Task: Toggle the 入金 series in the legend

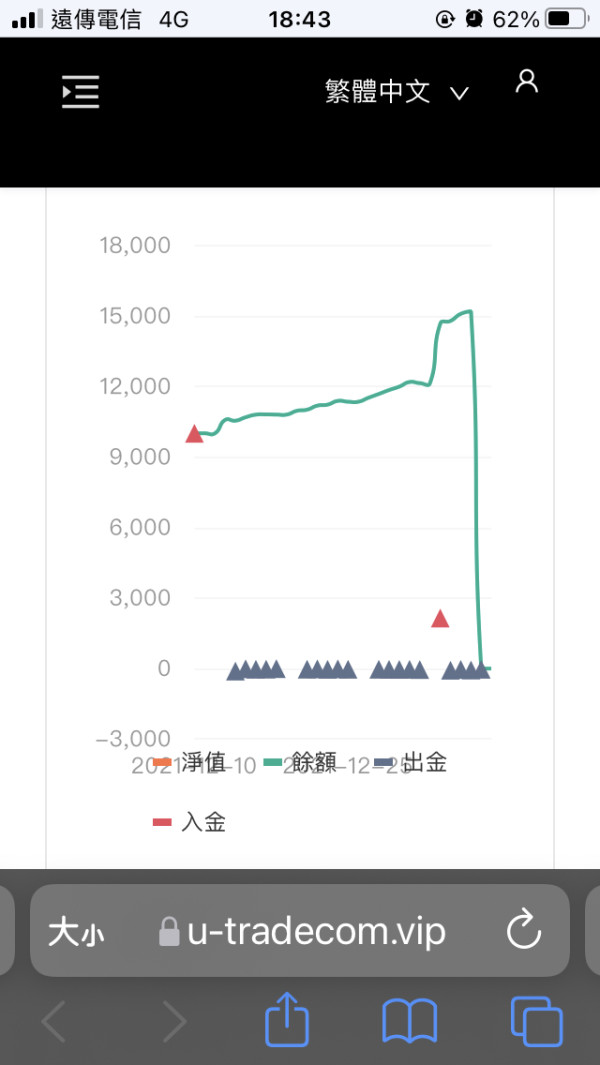Action: (190, 823)
